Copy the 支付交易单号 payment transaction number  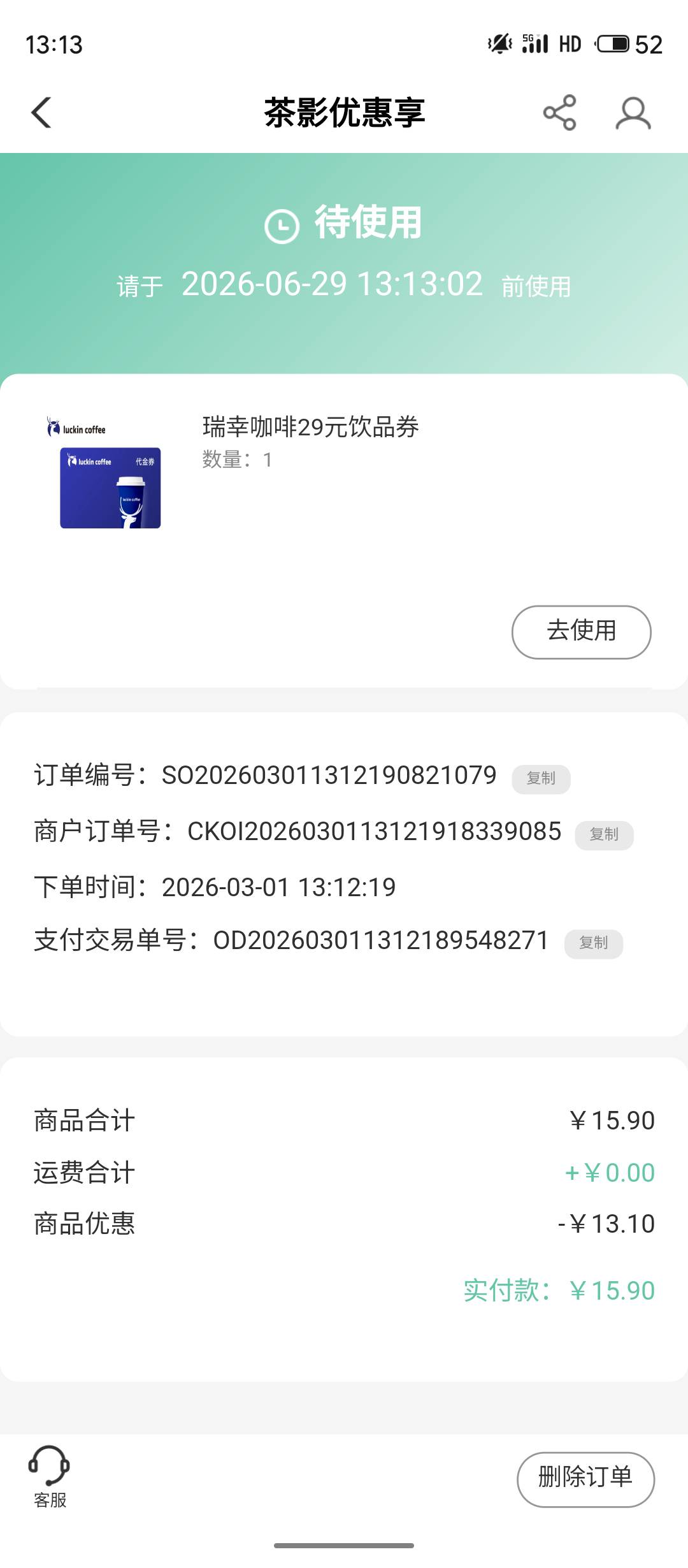593,943
